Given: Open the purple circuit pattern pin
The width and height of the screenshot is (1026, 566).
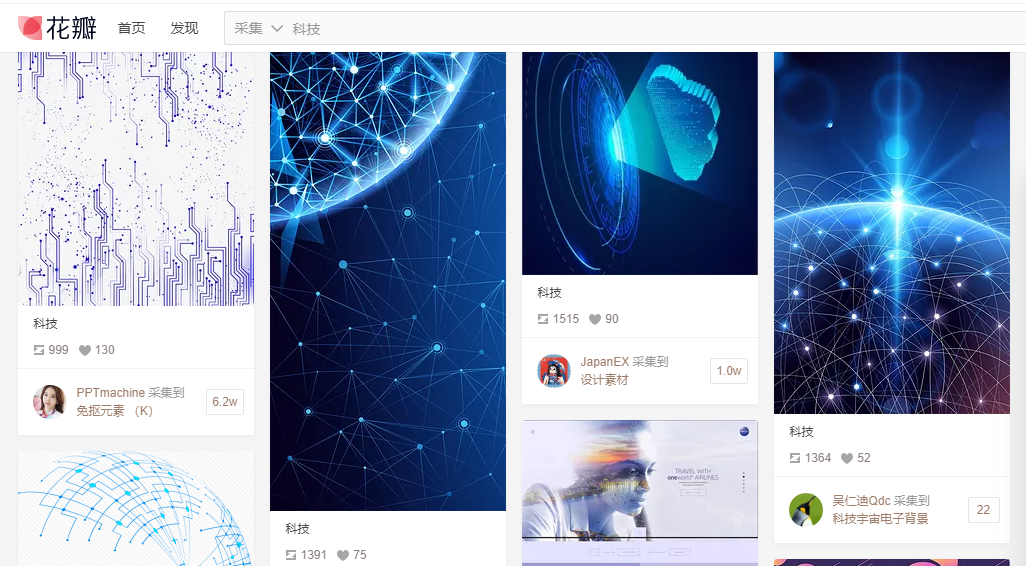Looking at the screenshot, I should pyautogui.click(x=136, y=180).
